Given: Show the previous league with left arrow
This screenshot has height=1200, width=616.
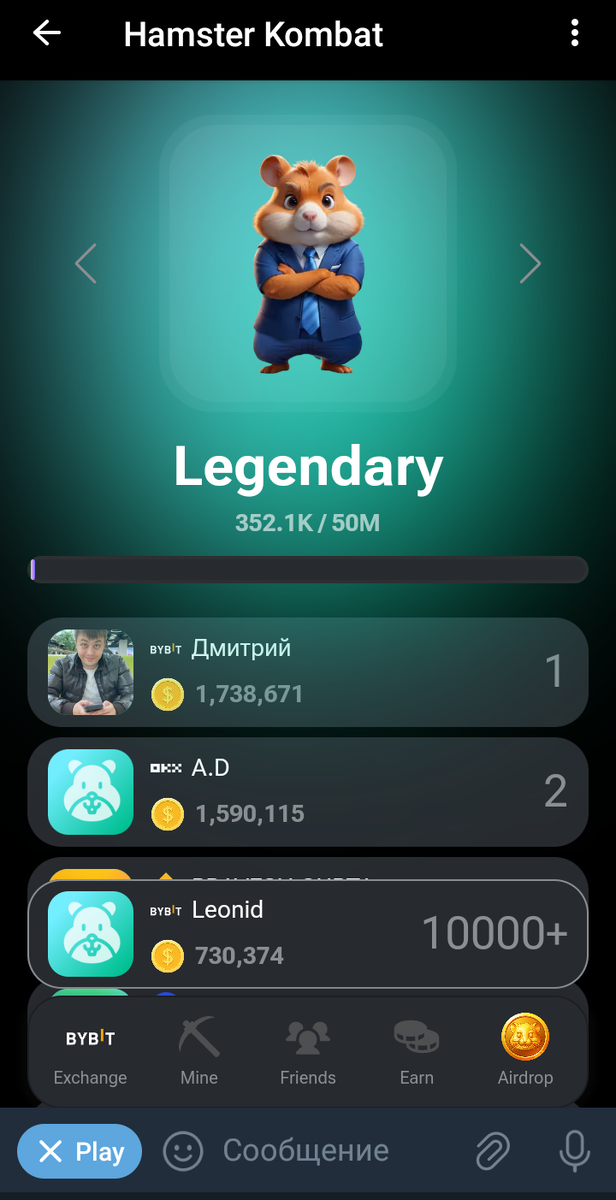Looking at the screenshot, I should click(86, 264).
